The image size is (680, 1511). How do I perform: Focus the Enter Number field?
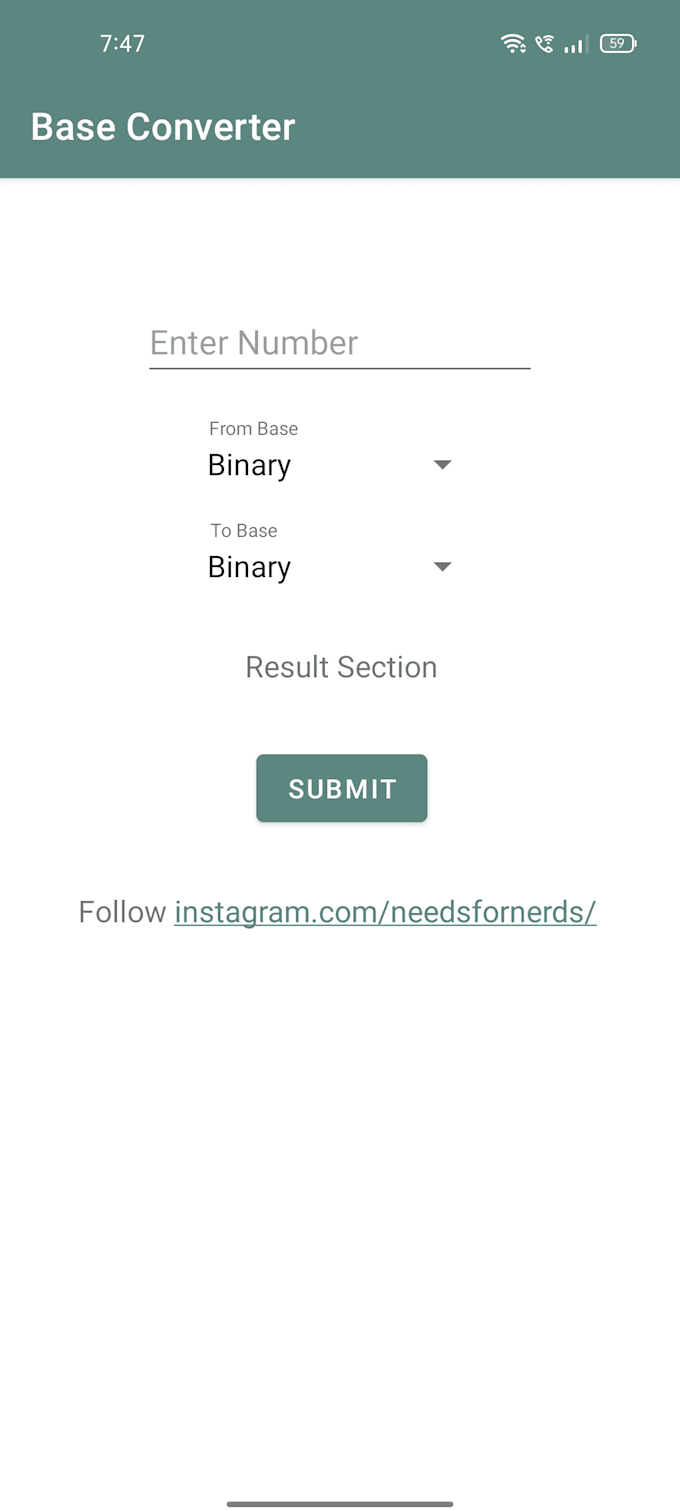point(339,343)
